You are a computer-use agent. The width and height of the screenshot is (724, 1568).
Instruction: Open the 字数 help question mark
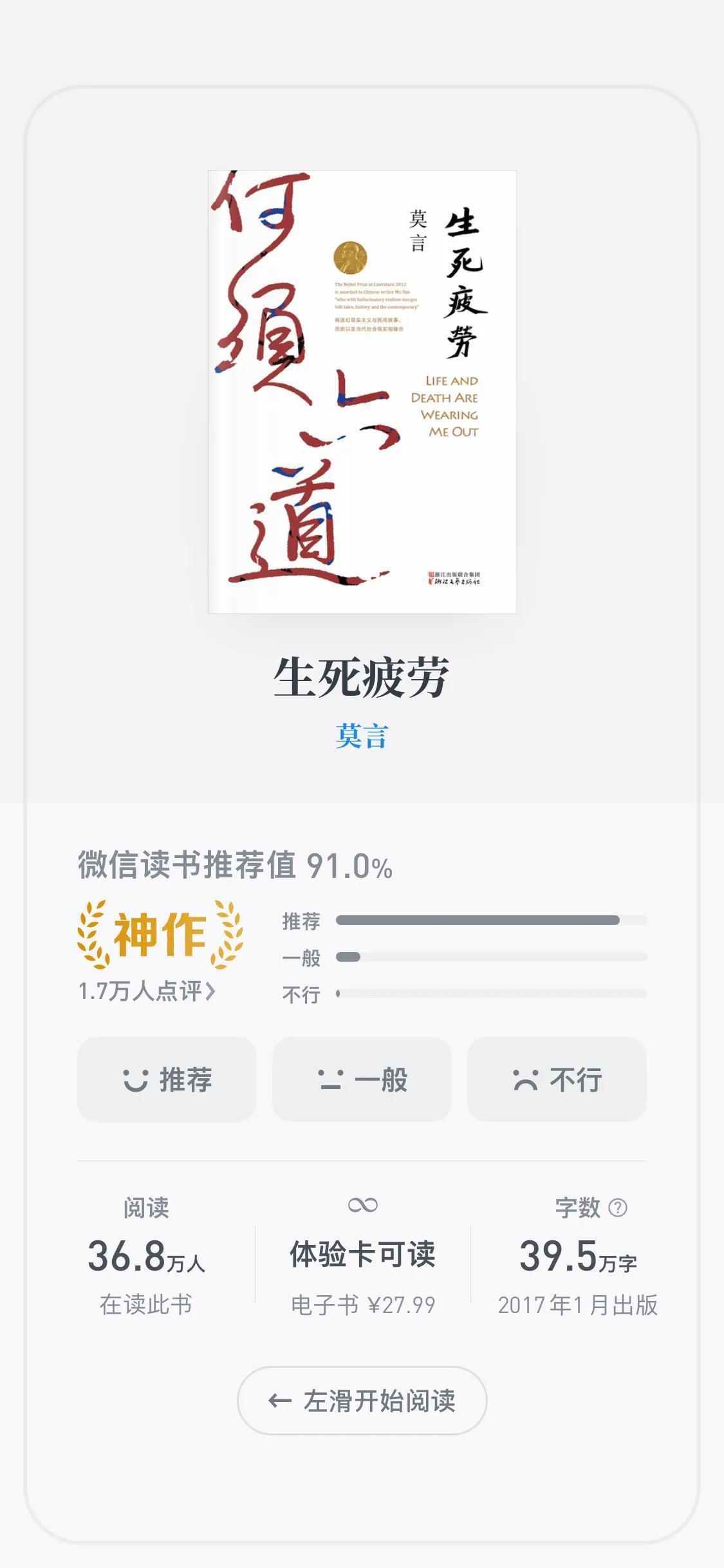[x=618, y=1208]
